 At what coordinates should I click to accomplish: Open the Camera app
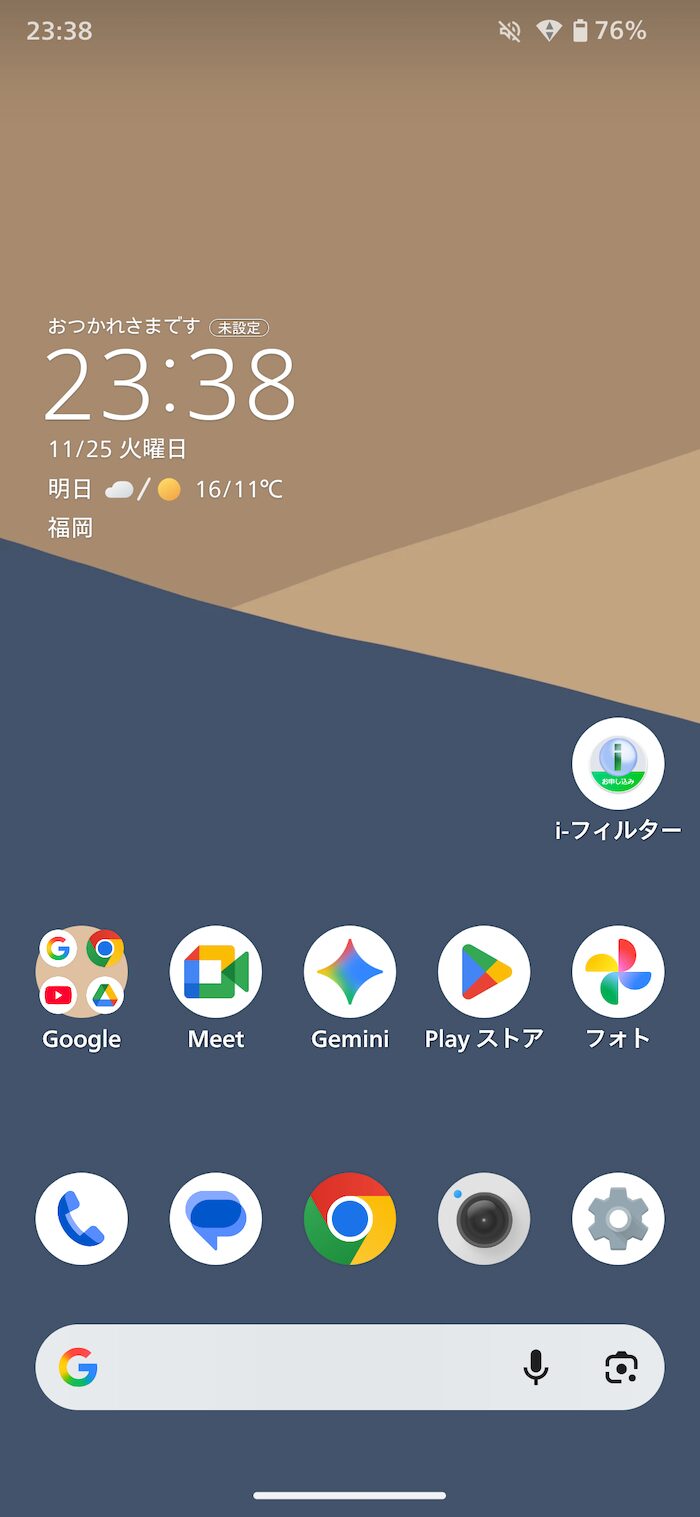pyautogui.click(x=484, y=1219)
